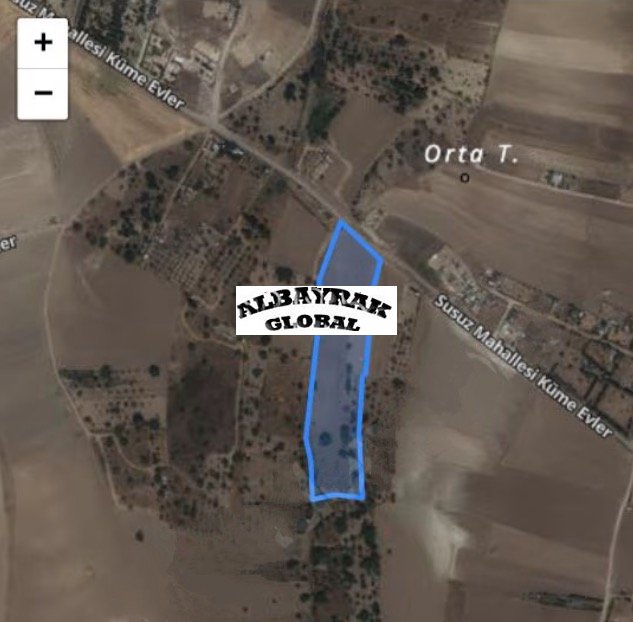This screenshot has height=622, width=633.
Task: Zoom in on the map
Action: tap(43, 43)
